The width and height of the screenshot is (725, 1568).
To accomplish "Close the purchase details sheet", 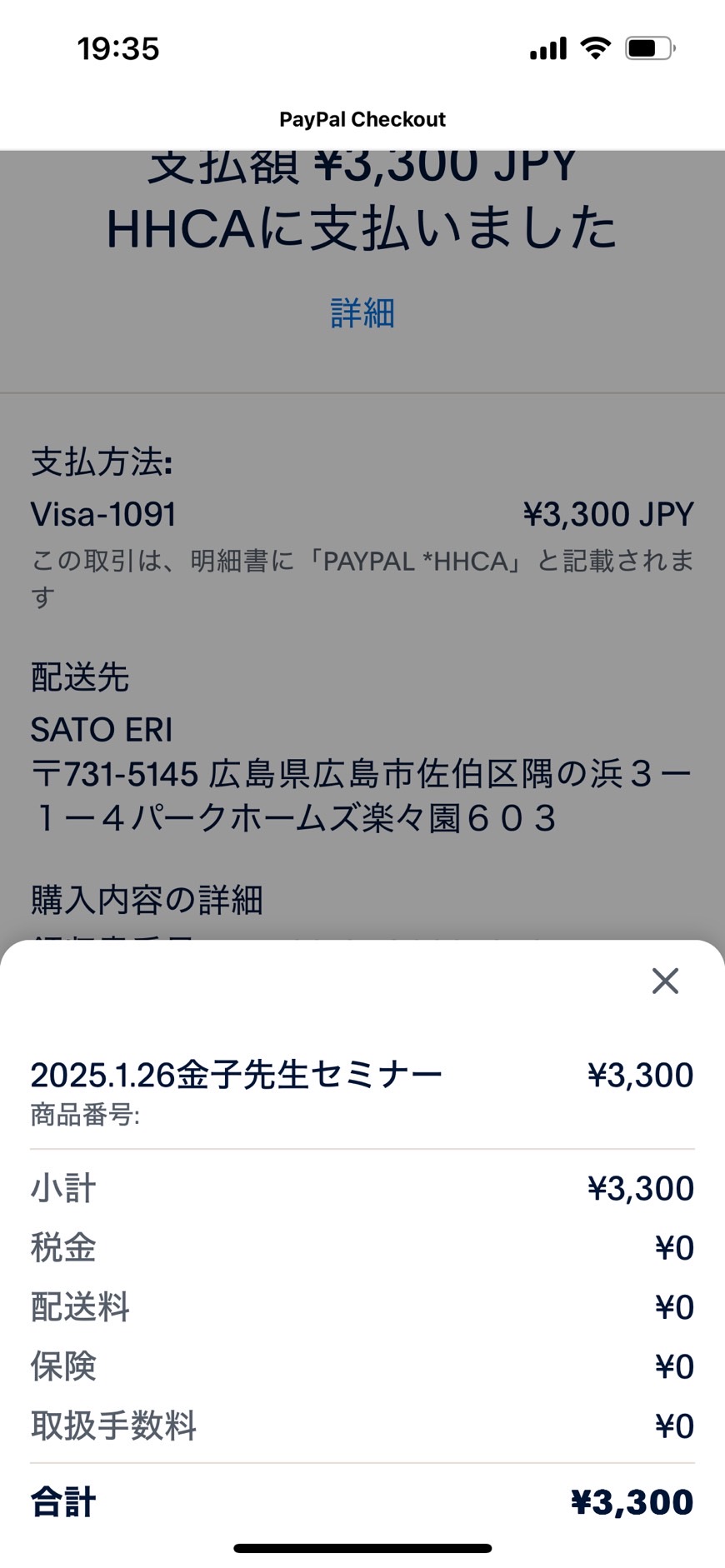I will click(x=665, y=981).
